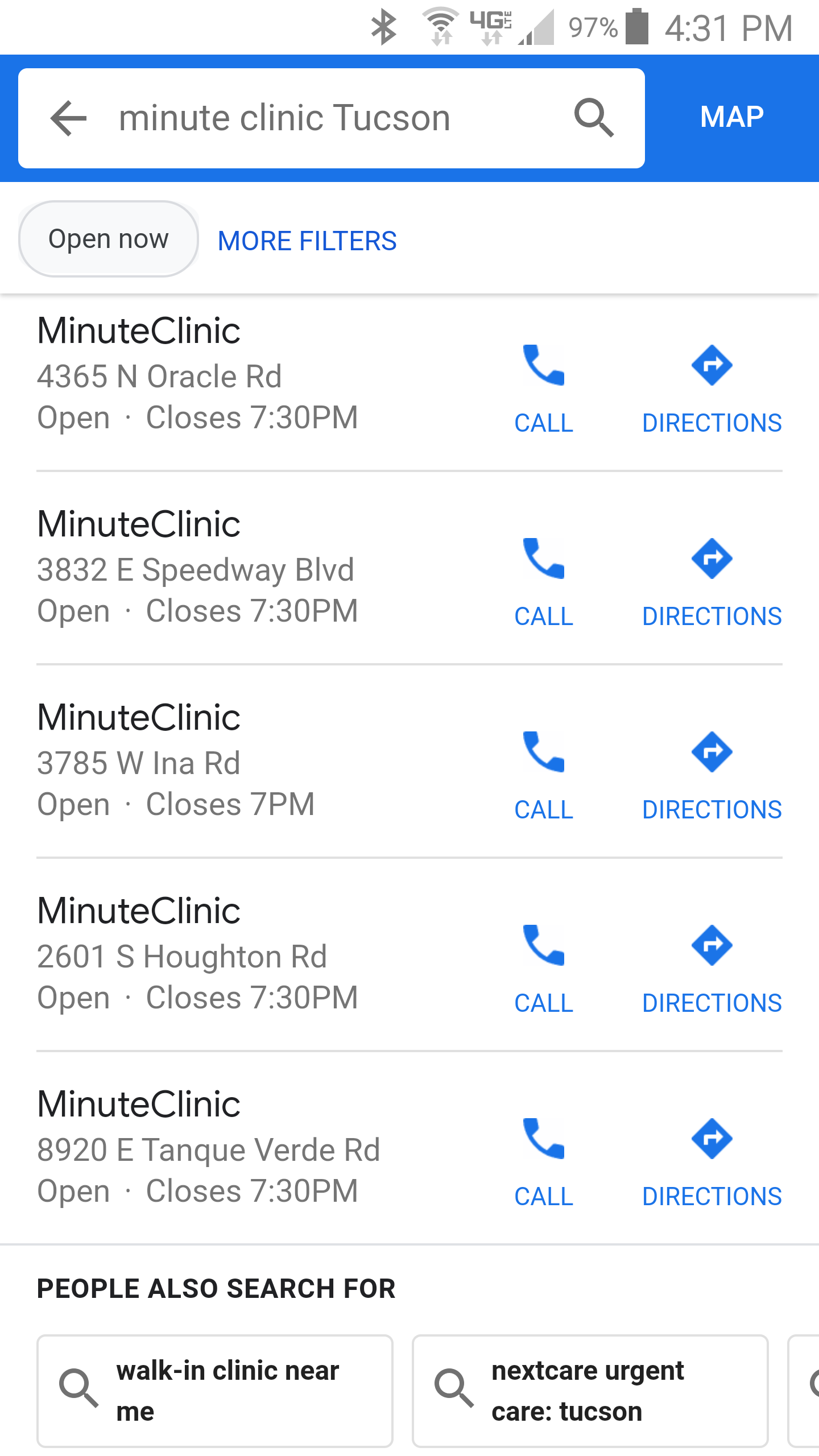Search for 'walk-in clinic near me'

(215, 1391)
